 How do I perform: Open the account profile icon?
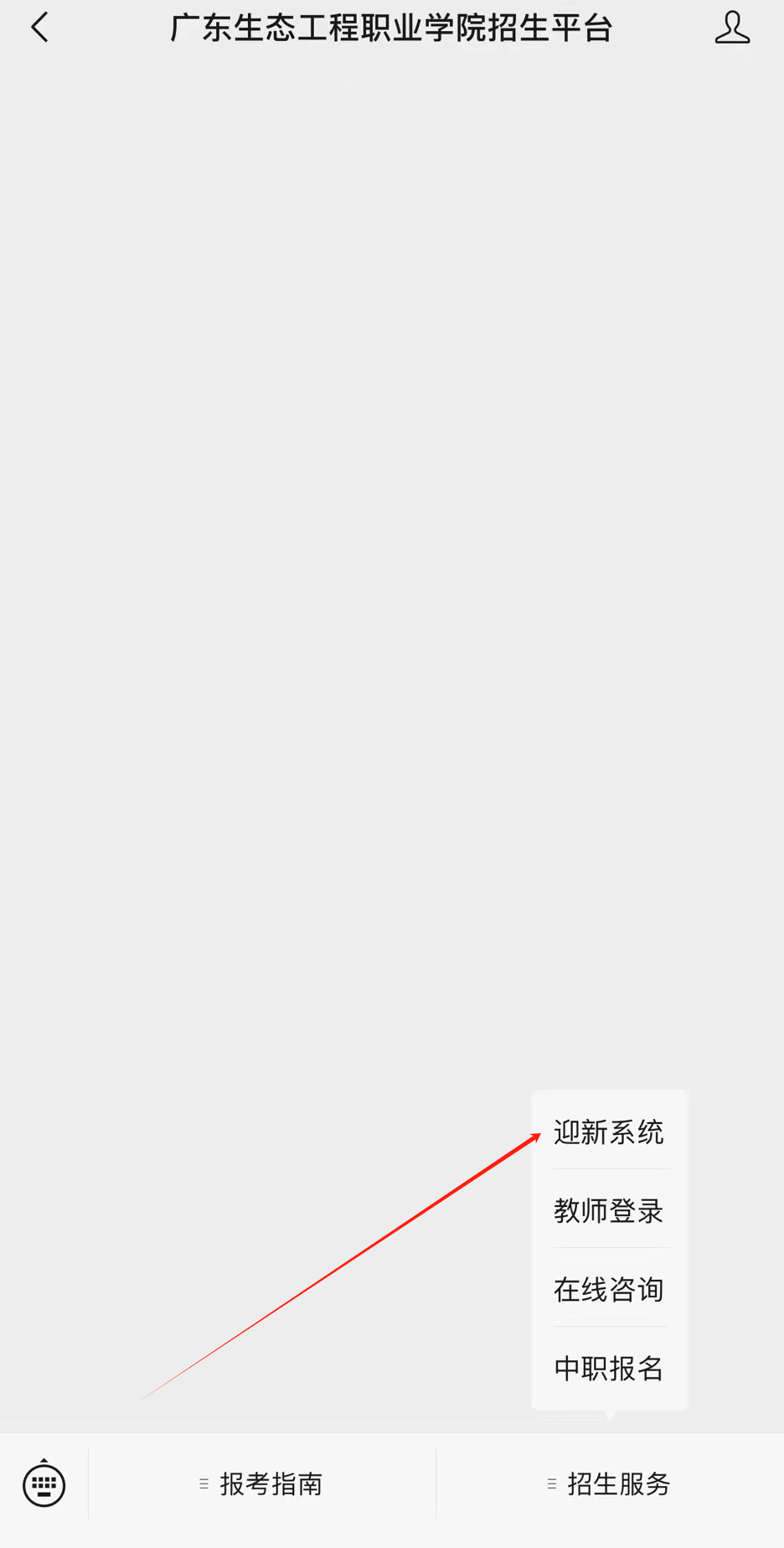[732, 28]
